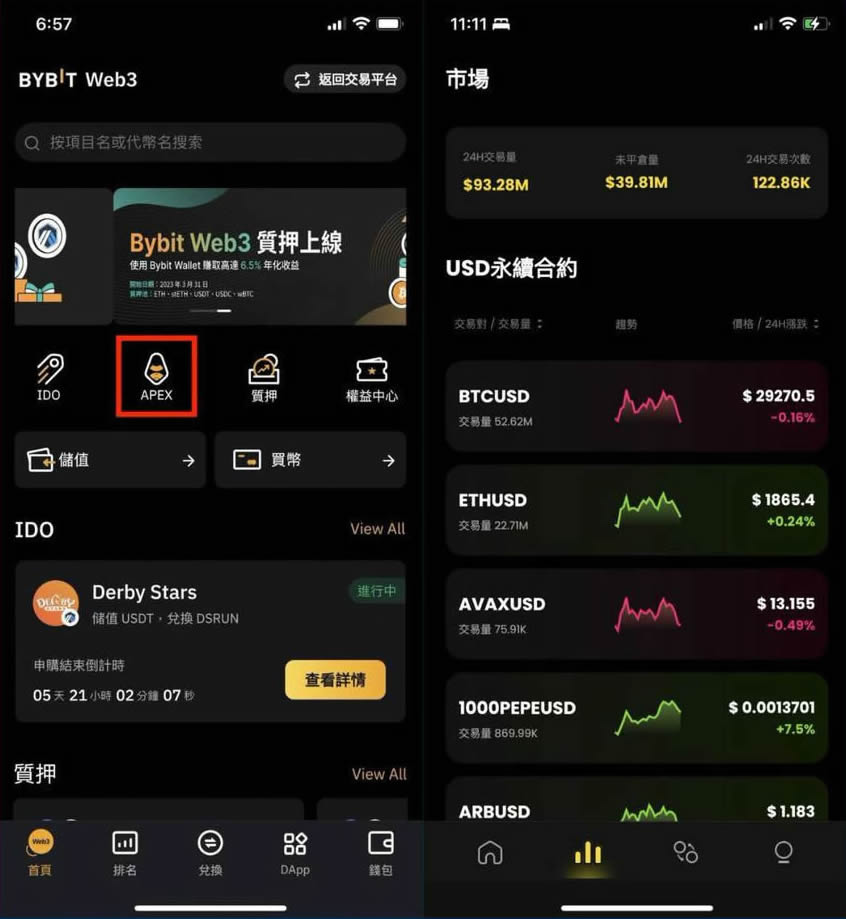Switch to the 錢包 wallet tab
Image resolution: width=846 pixels, height=919 pixels.
(x=381, y=853)
